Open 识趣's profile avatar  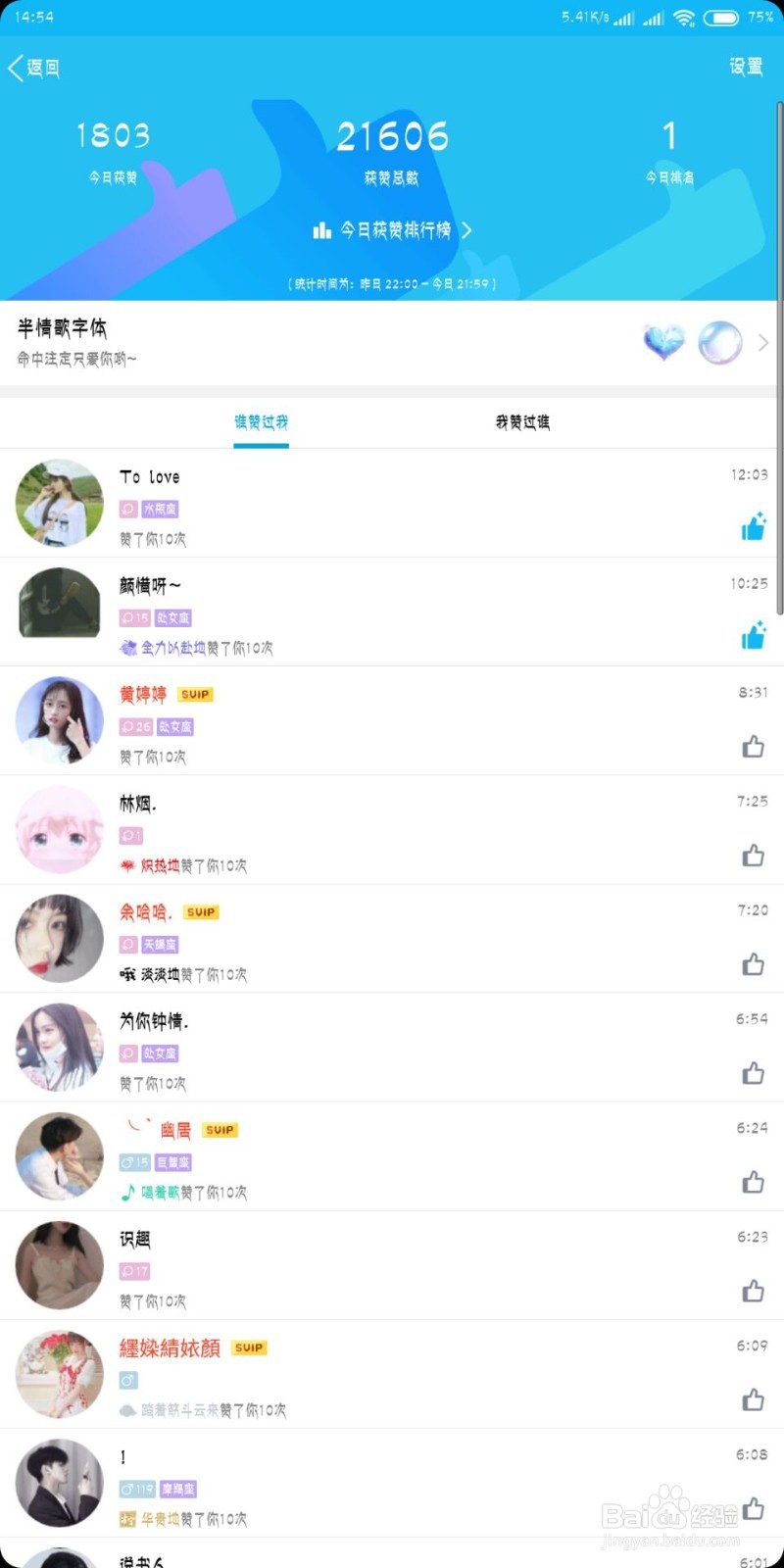click(59, 1265)
